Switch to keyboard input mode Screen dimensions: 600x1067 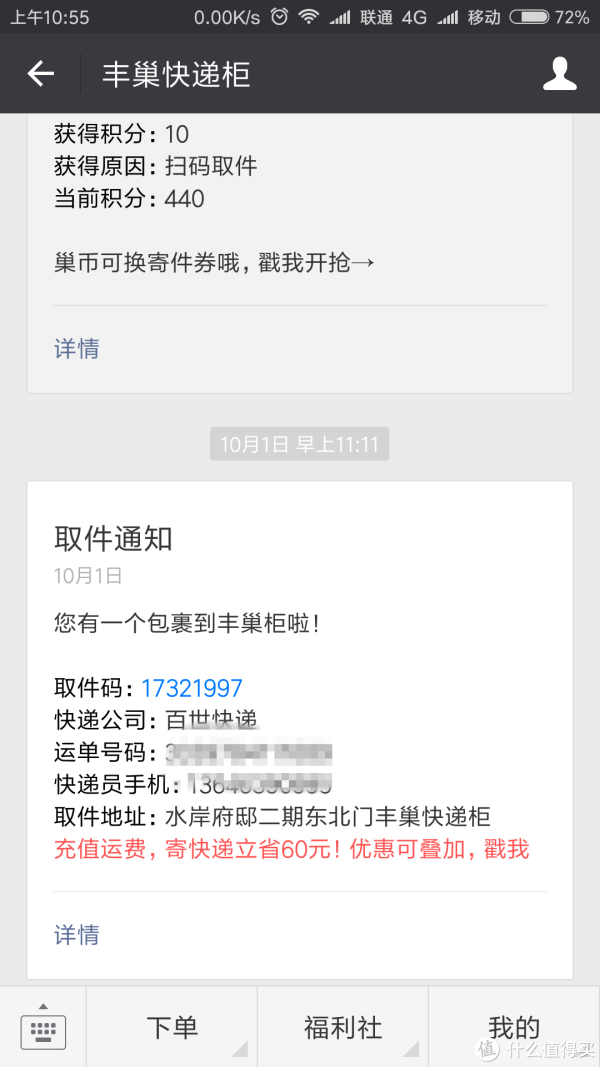(x=43, y=1027)
